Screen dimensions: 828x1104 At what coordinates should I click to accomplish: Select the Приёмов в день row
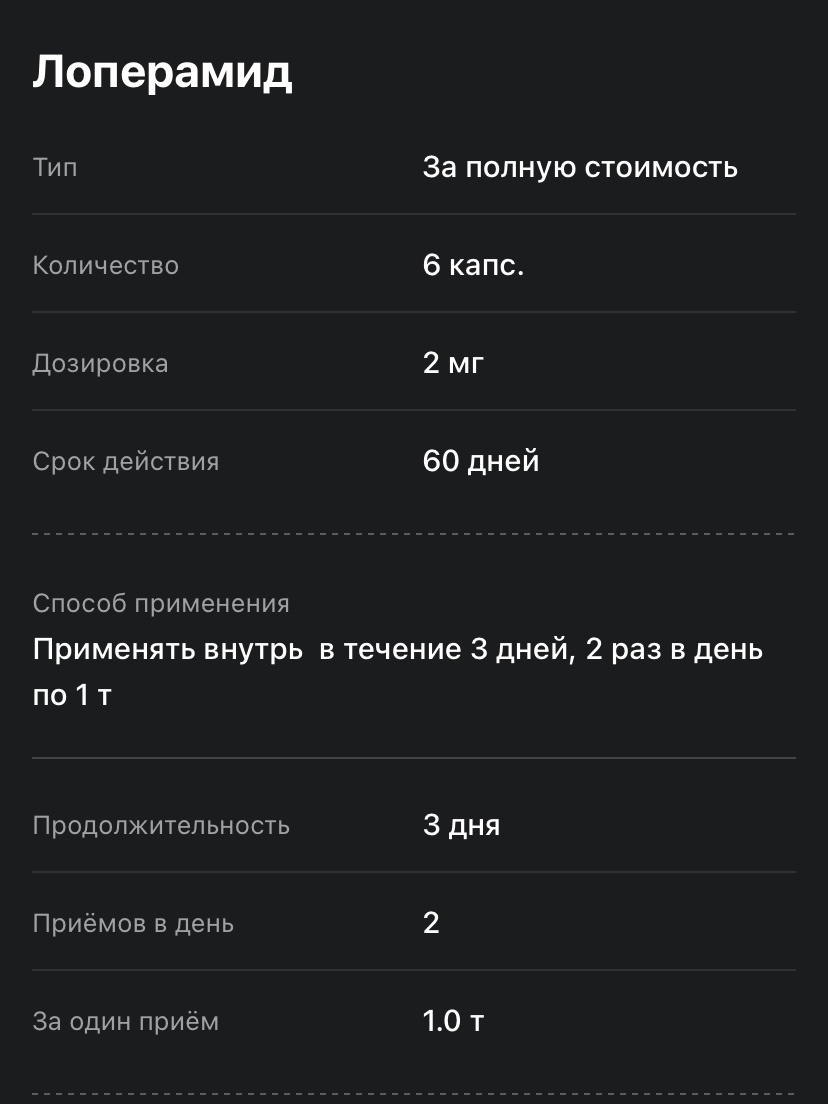coord(133,923)
